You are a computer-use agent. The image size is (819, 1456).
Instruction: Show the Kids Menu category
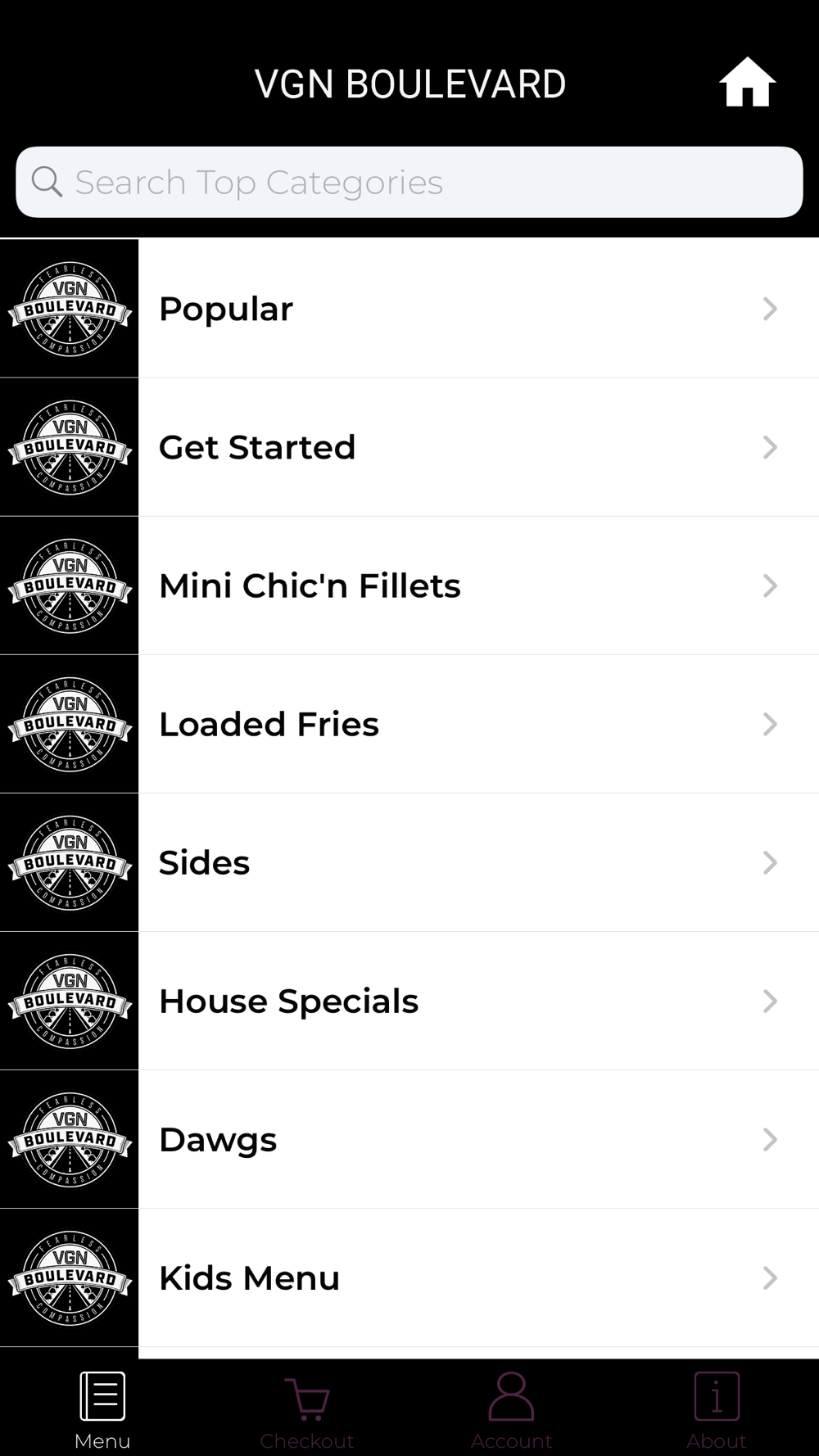(409, 1277)
